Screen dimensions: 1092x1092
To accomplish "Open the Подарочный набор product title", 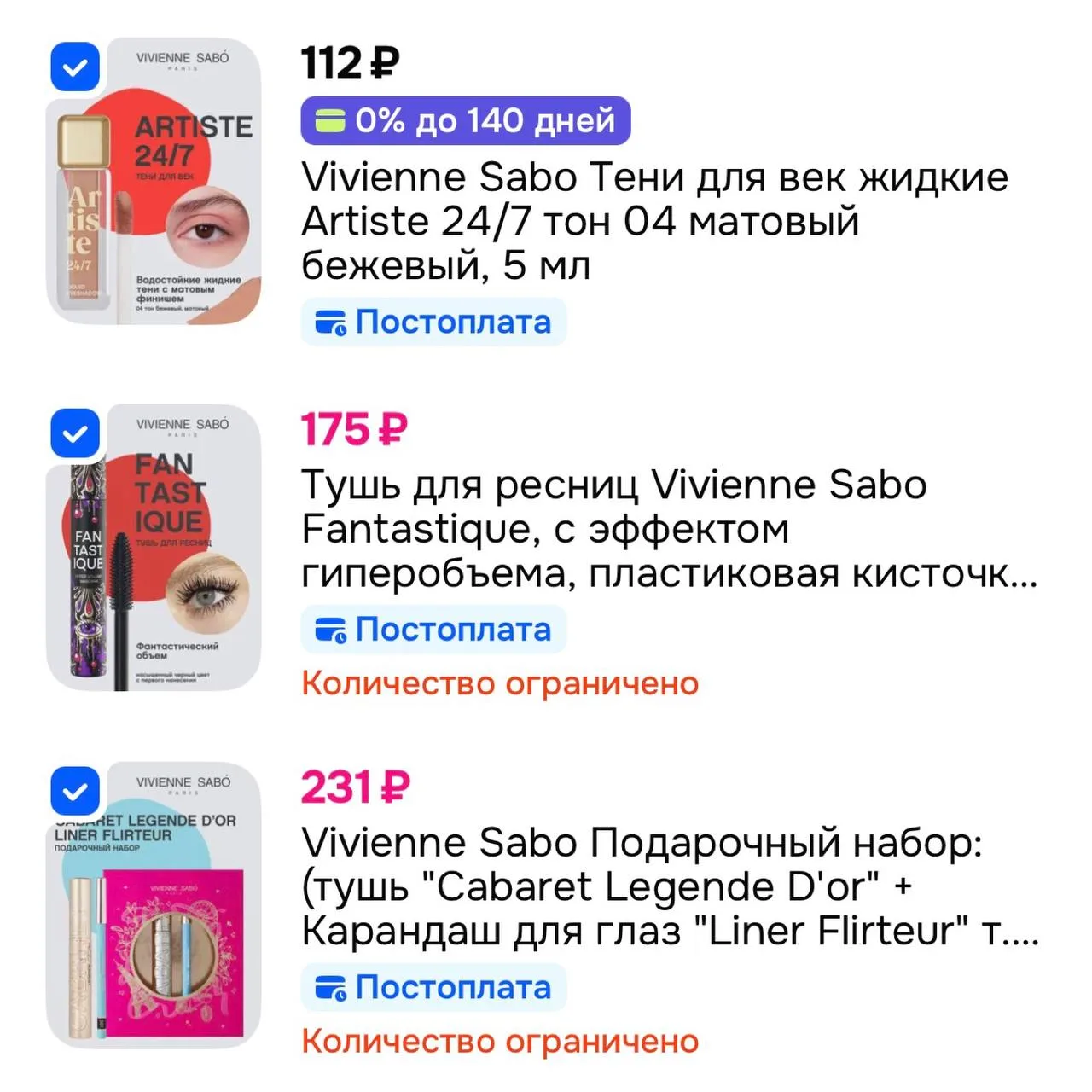I will (x=670, y=886).
